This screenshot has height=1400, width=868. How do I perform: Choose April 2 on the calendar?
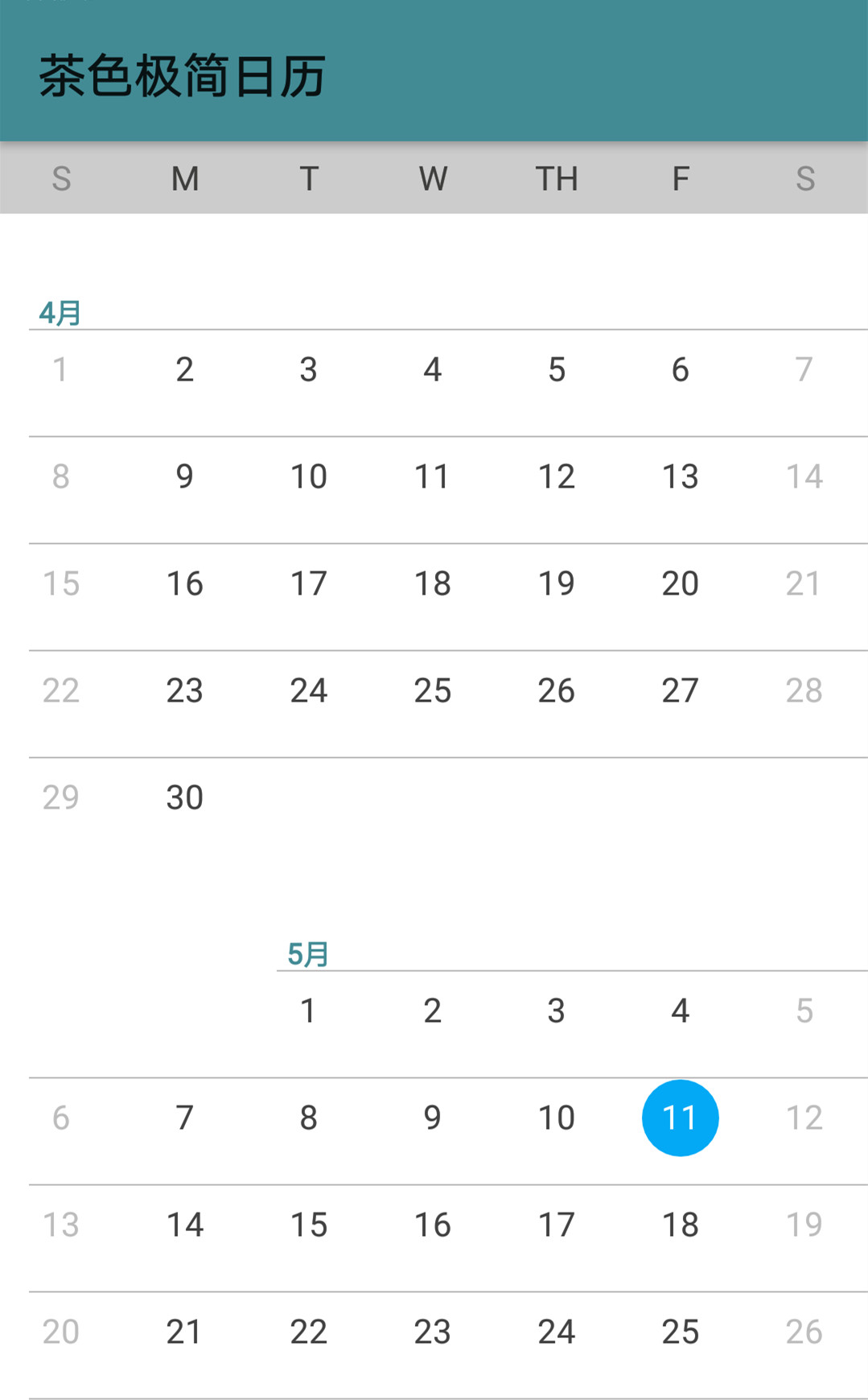pos(185,370)
